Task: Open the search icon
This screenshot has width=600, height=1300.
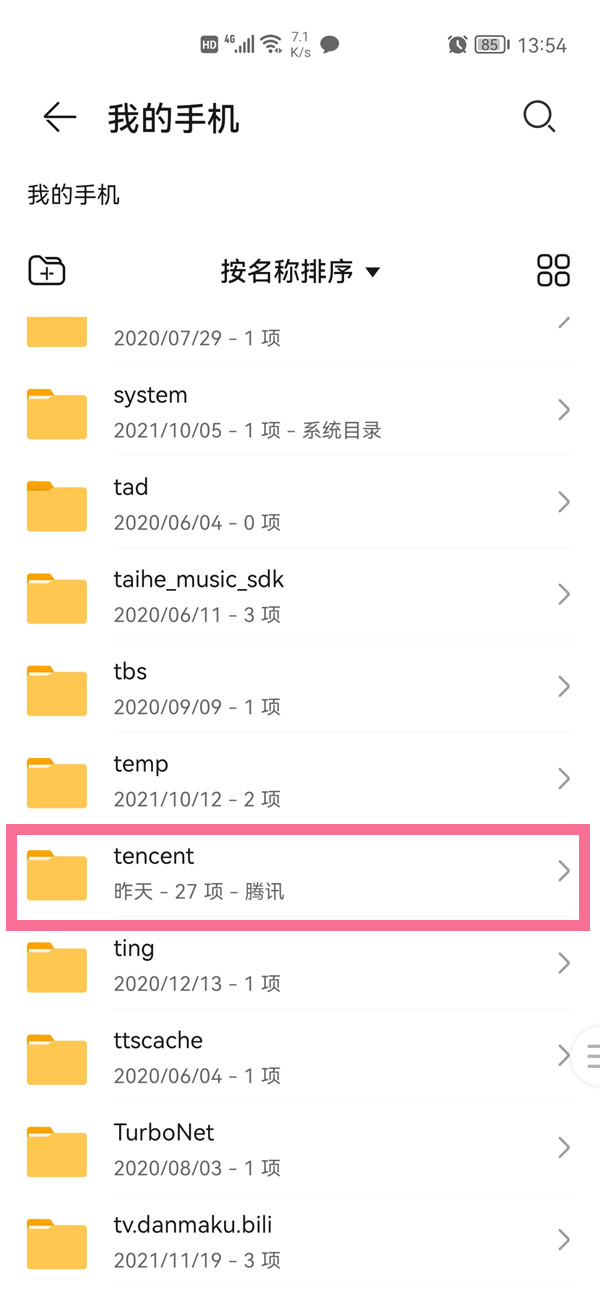Action: pos(539,118)
